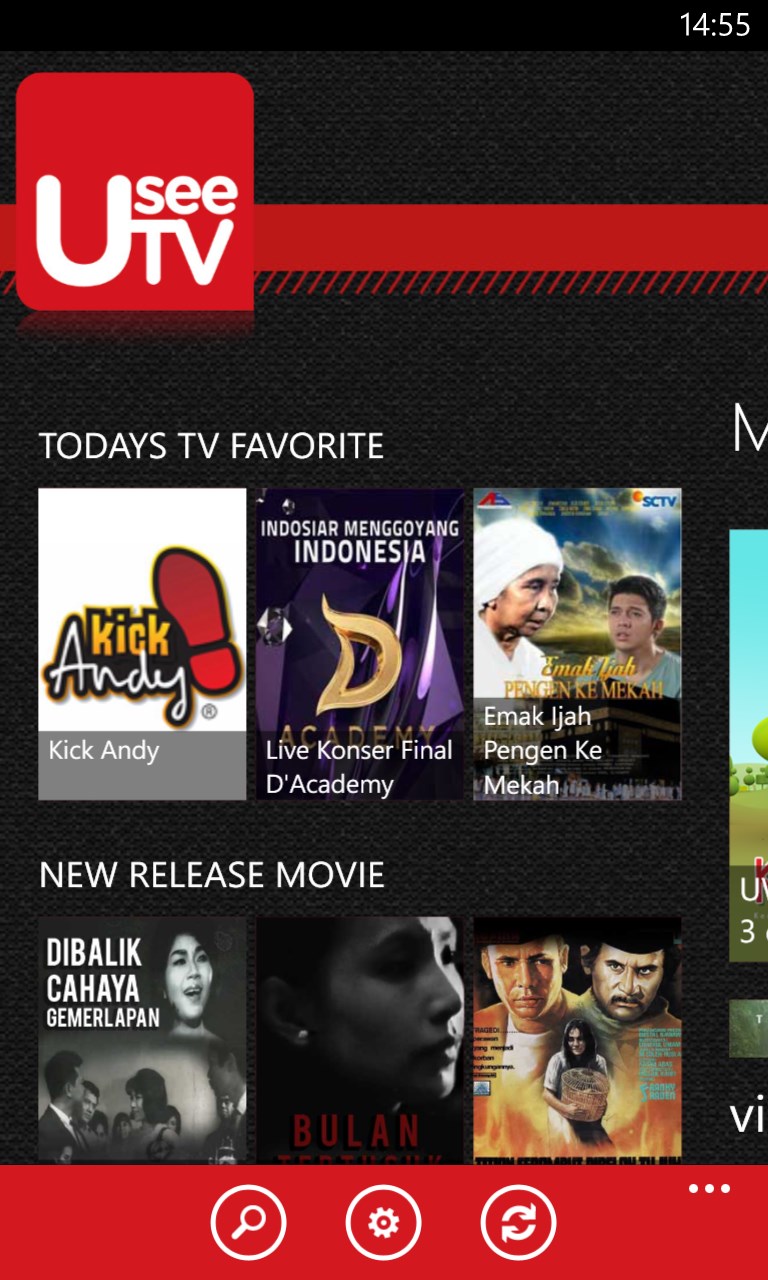Open the settings gear icon
This screenshot has height=1280, width=768.
point(383,1222)
